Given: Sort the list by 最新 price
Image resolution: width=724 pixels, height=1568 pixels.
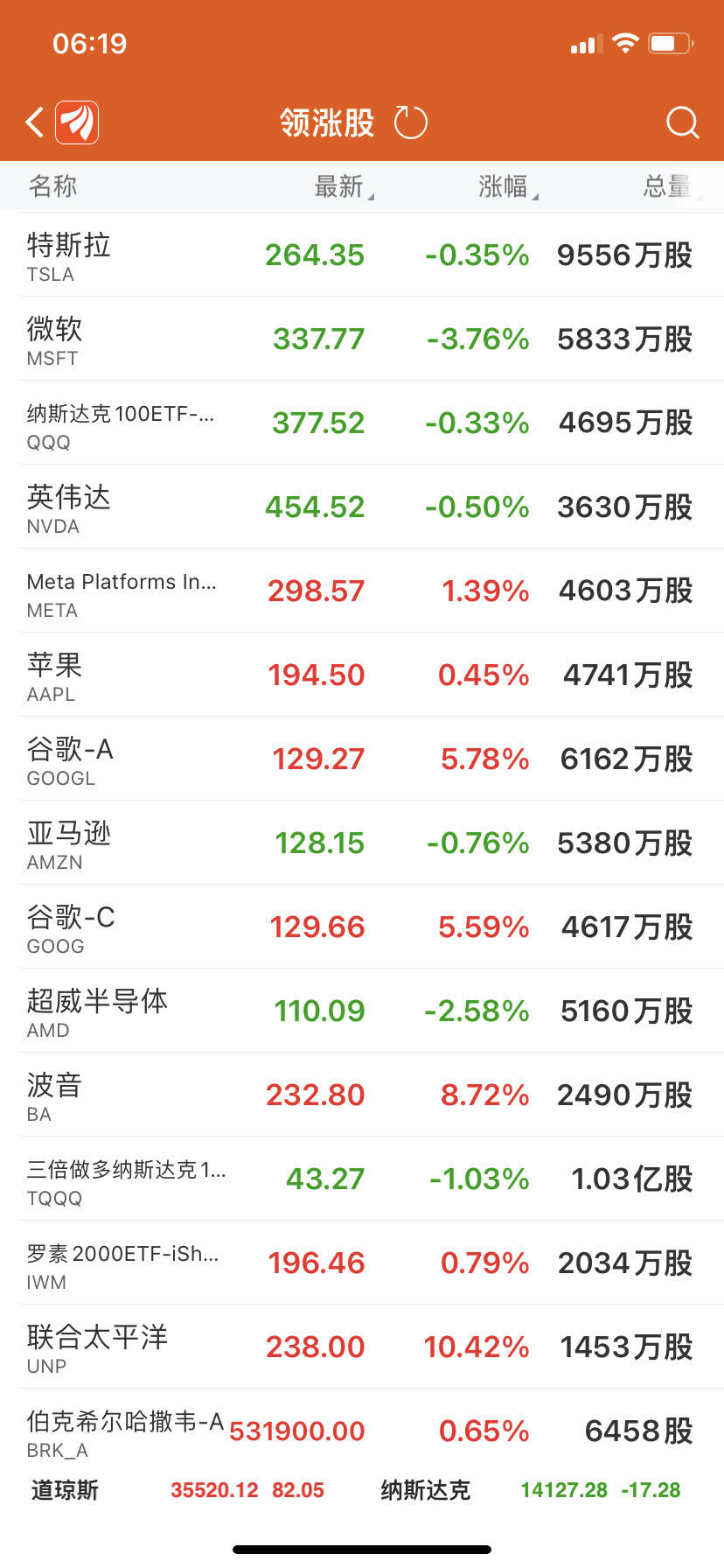Looking at the screenshot, I should [340, 186].
